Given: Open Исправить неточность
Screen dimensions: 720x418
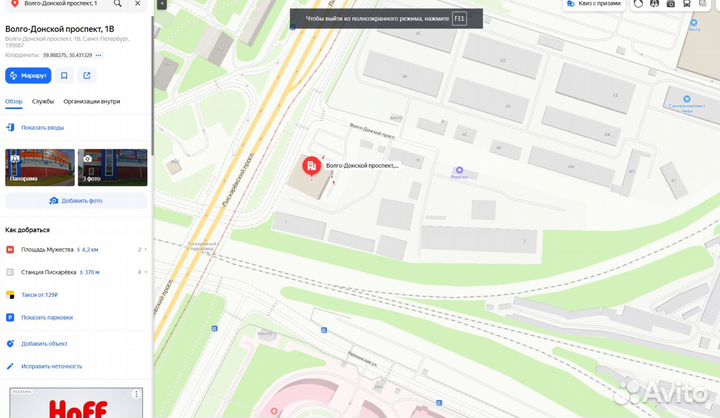Looking at the screenshot, I should pos(51,366).
